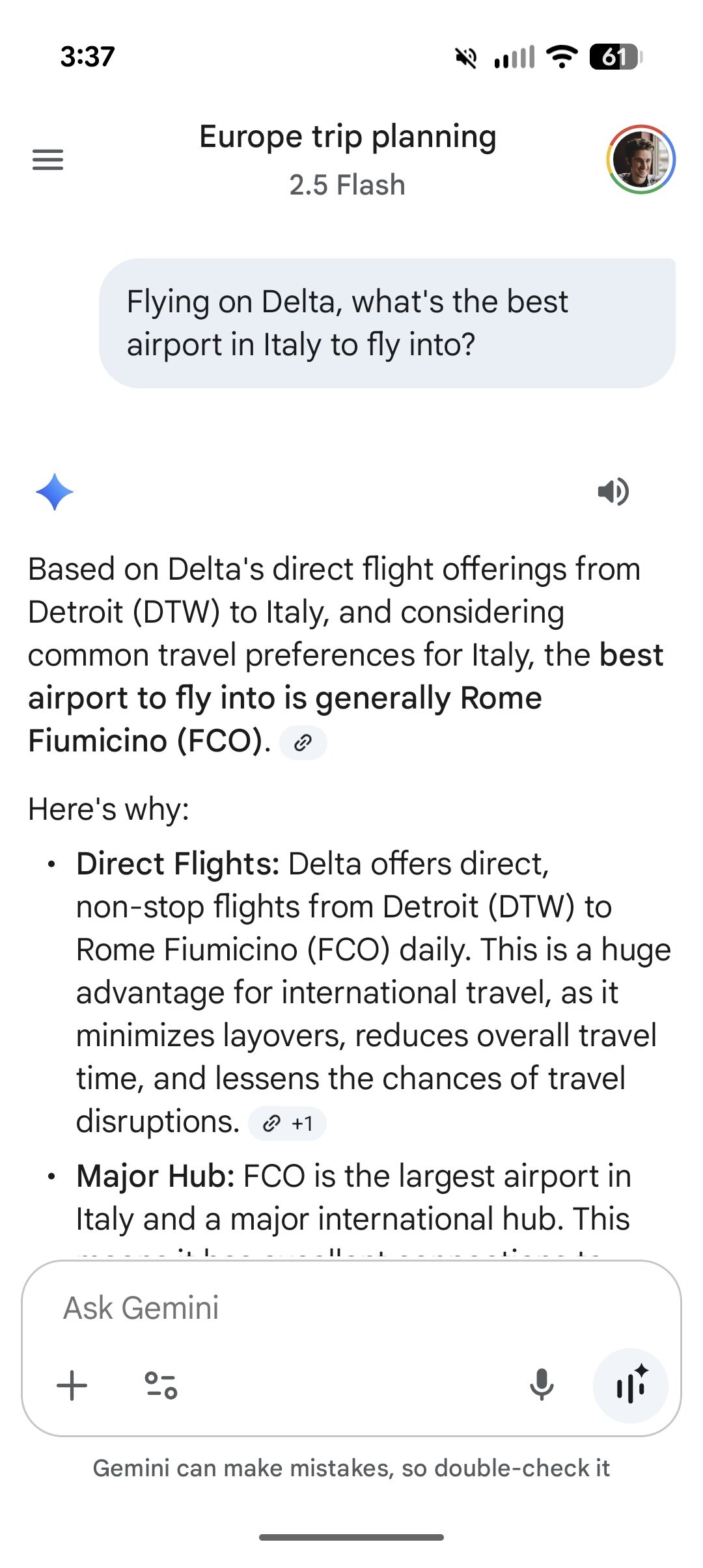Open the tools options icon
Viewport: 703px width, 1568px height.
click(x=162, y=1385)
